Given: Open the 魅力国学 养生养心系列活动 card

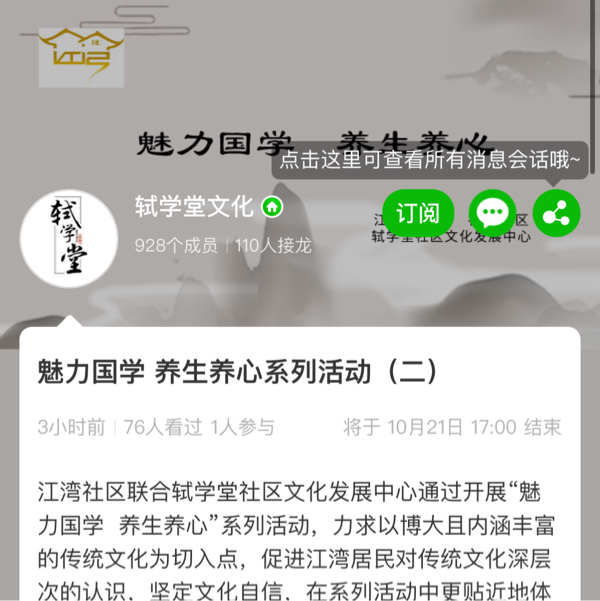Looking at the screenshot, I should (238, 372).
